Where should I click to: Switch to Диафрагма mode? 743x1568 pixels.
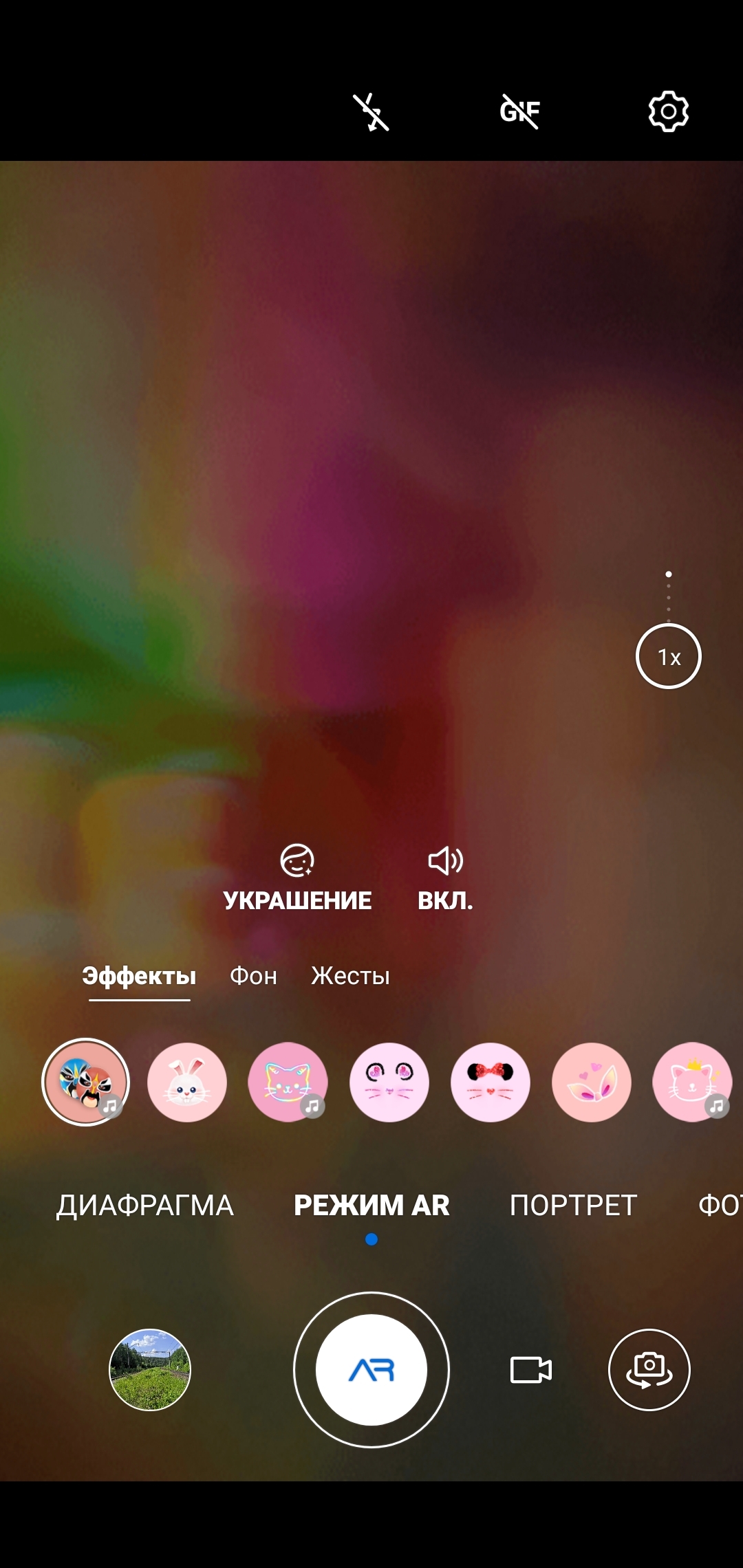tap(145, 1206)
